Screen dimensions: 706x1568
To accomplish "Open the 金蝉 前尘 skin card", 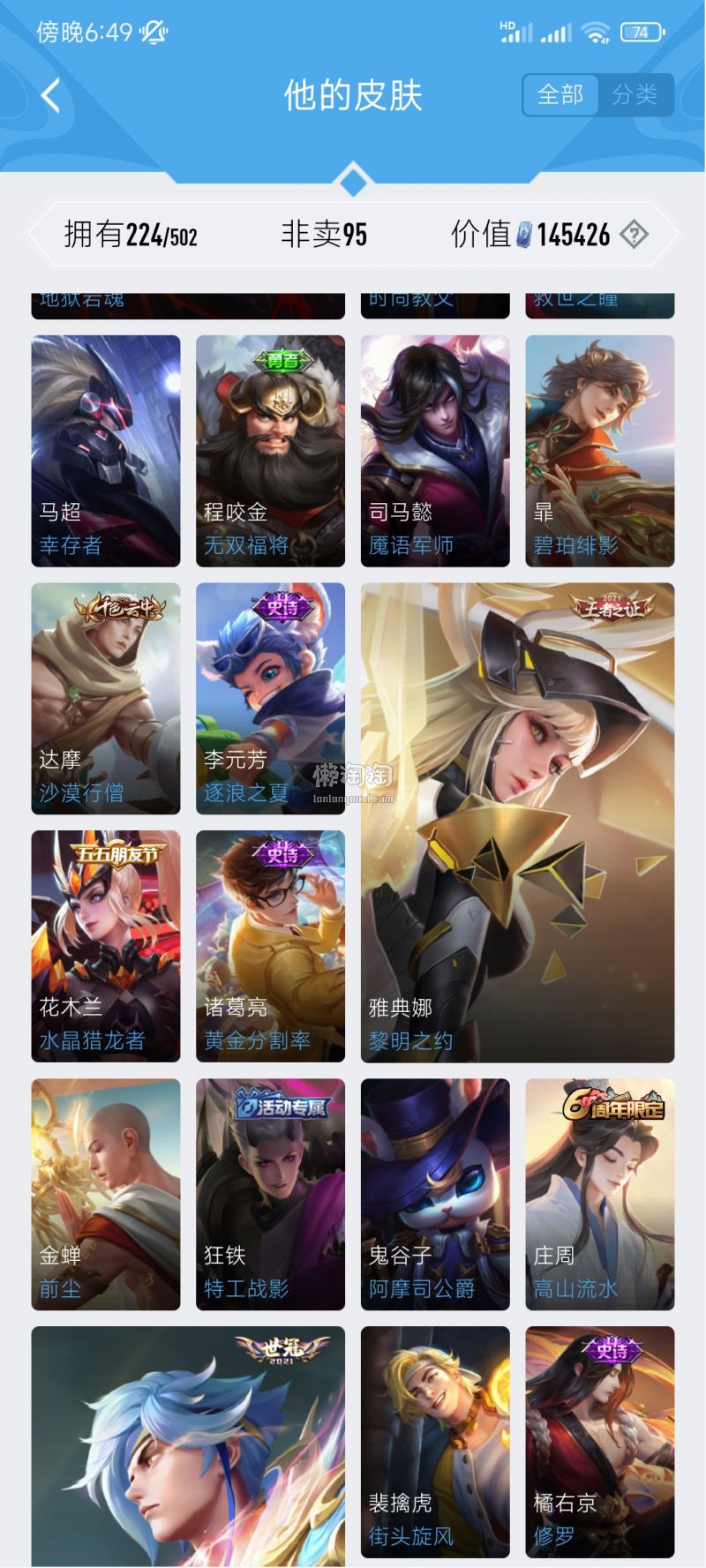I will pyautogui.click(x=106, y=1194).
